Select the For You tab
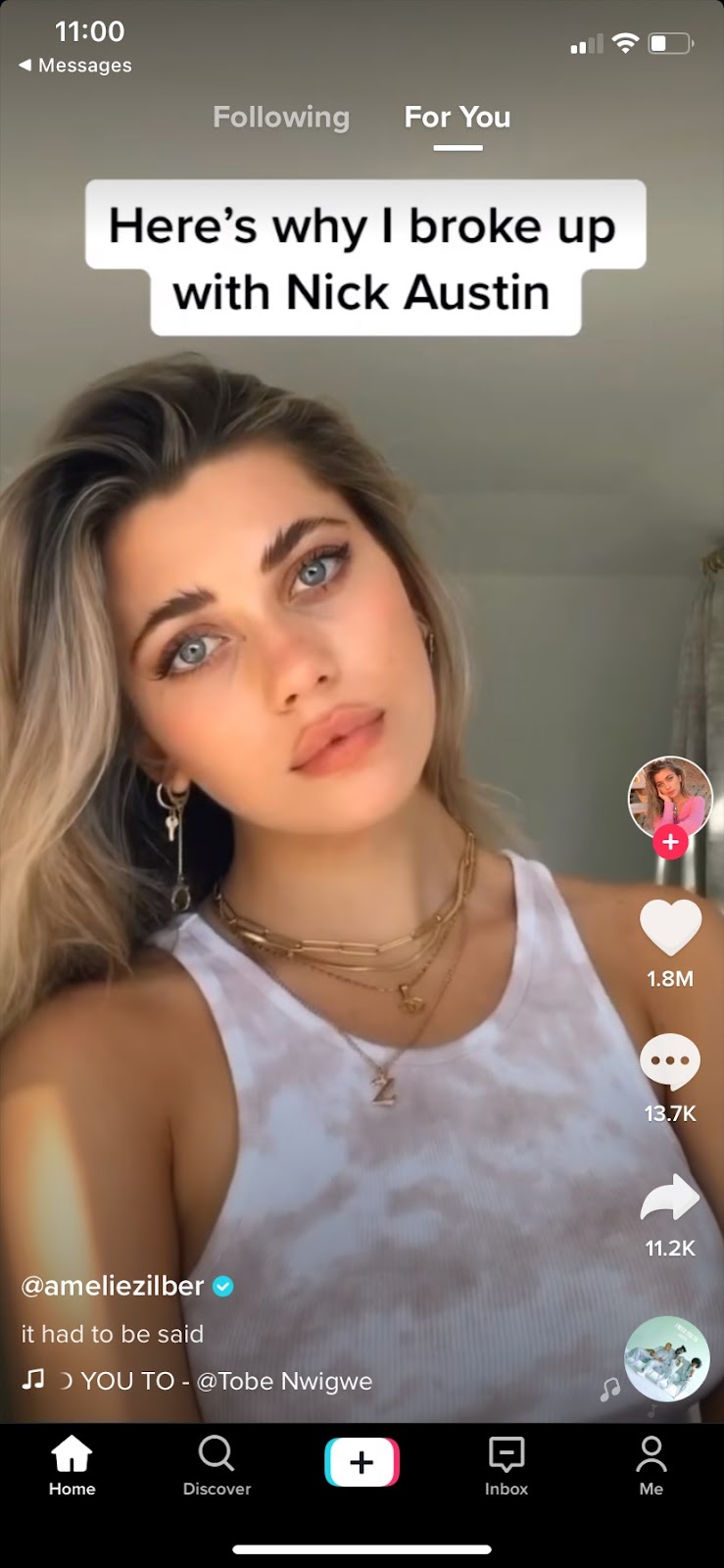The image size is (724, 1568). click(457, 118)
